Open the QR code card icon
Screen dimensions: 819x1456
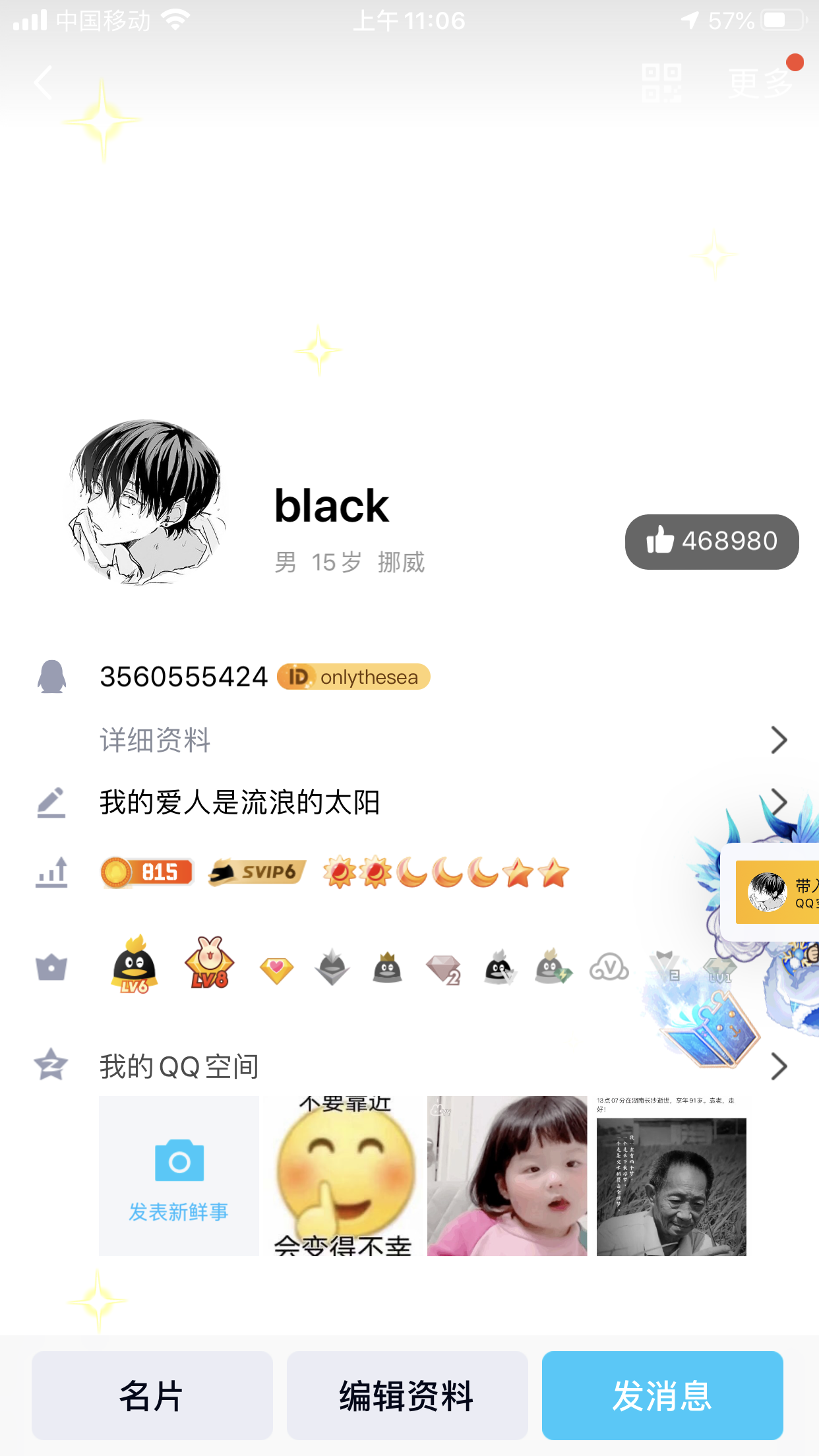click(x=661, y=83)
